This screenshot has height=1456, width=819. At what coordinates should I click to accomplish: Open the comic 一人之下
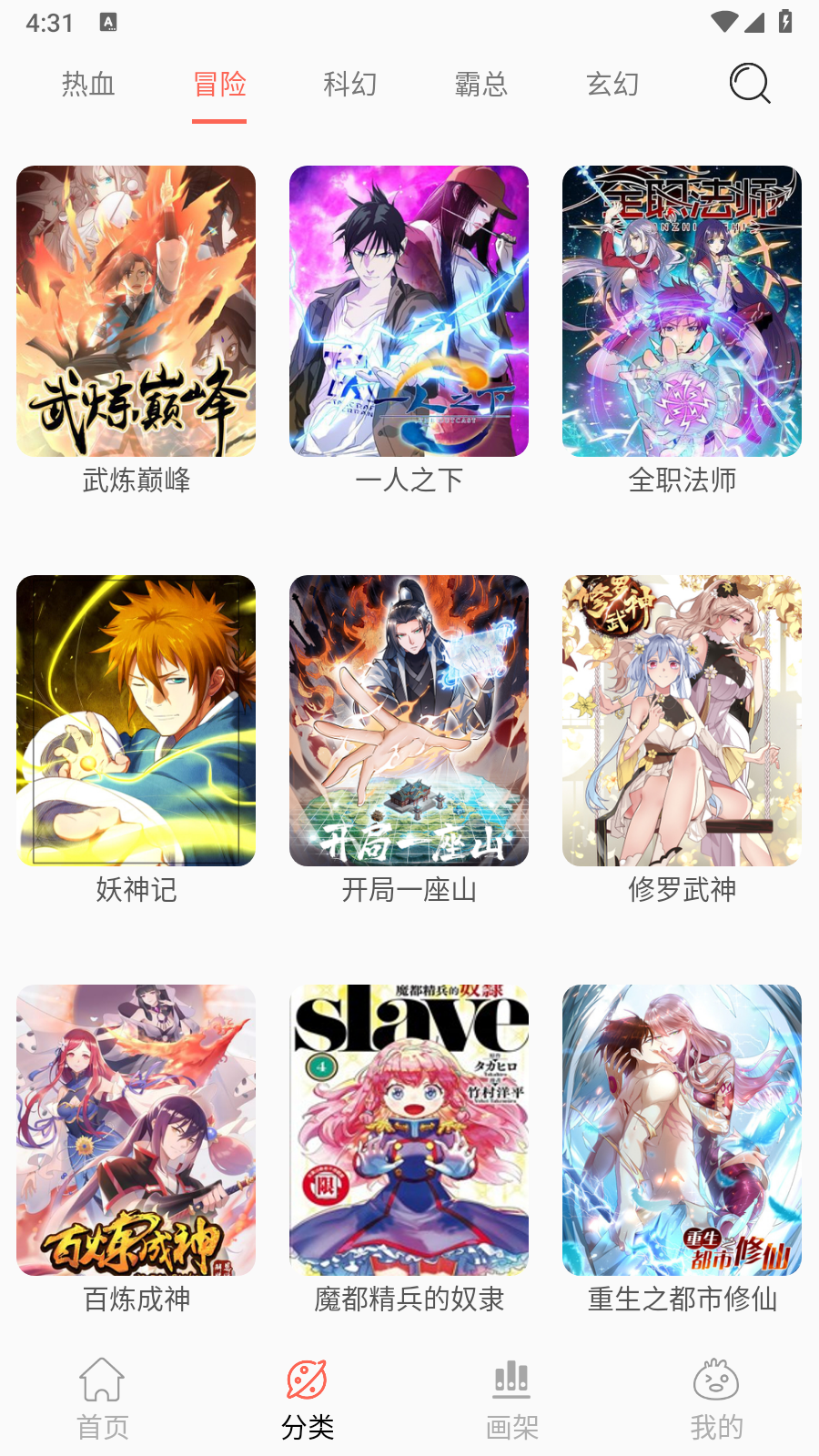409,311
